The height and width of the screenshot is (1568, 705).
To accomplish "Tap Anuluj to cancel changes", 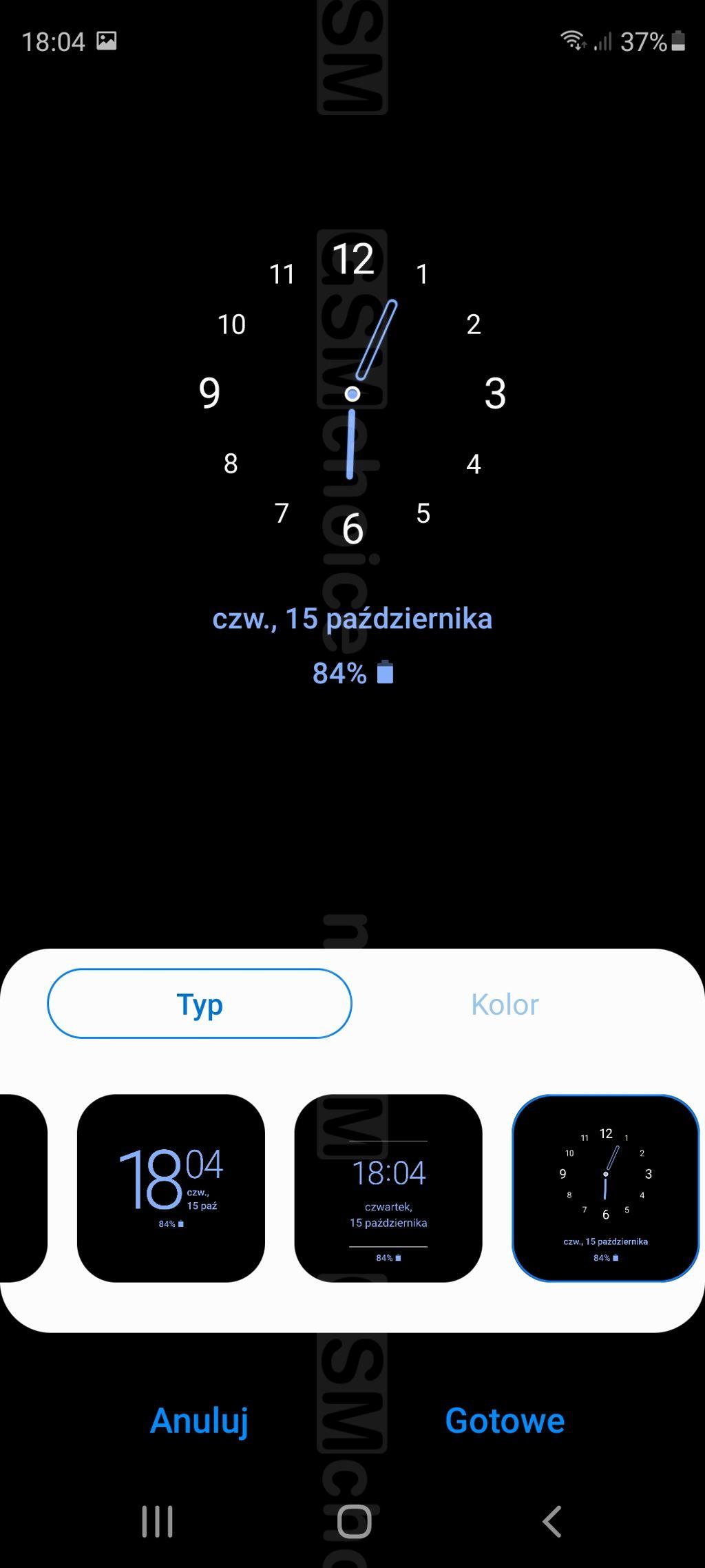I will click(x=199, y=1420).
